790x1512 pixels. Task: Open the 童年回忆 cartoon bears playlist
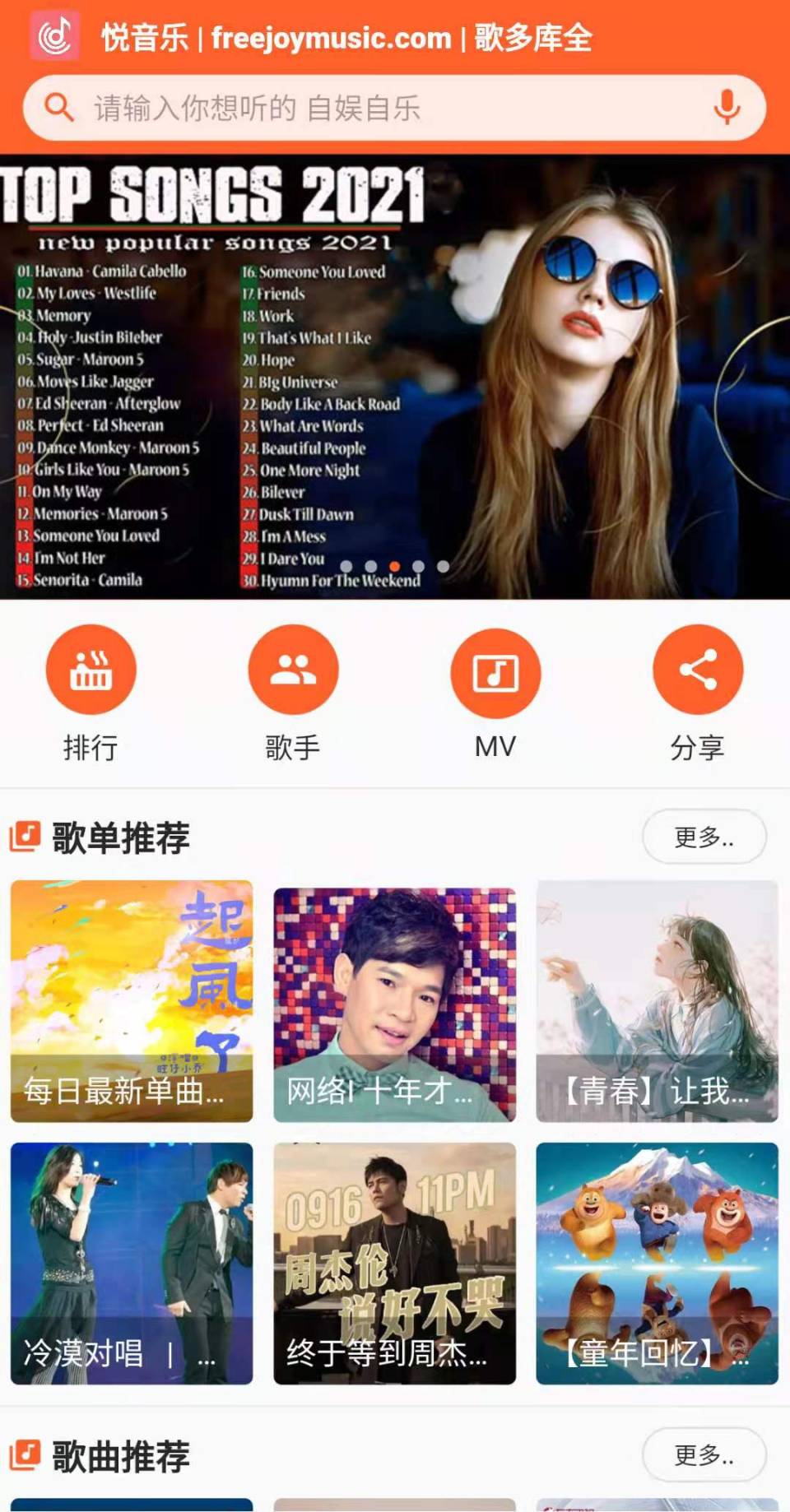pos(657,1259)
